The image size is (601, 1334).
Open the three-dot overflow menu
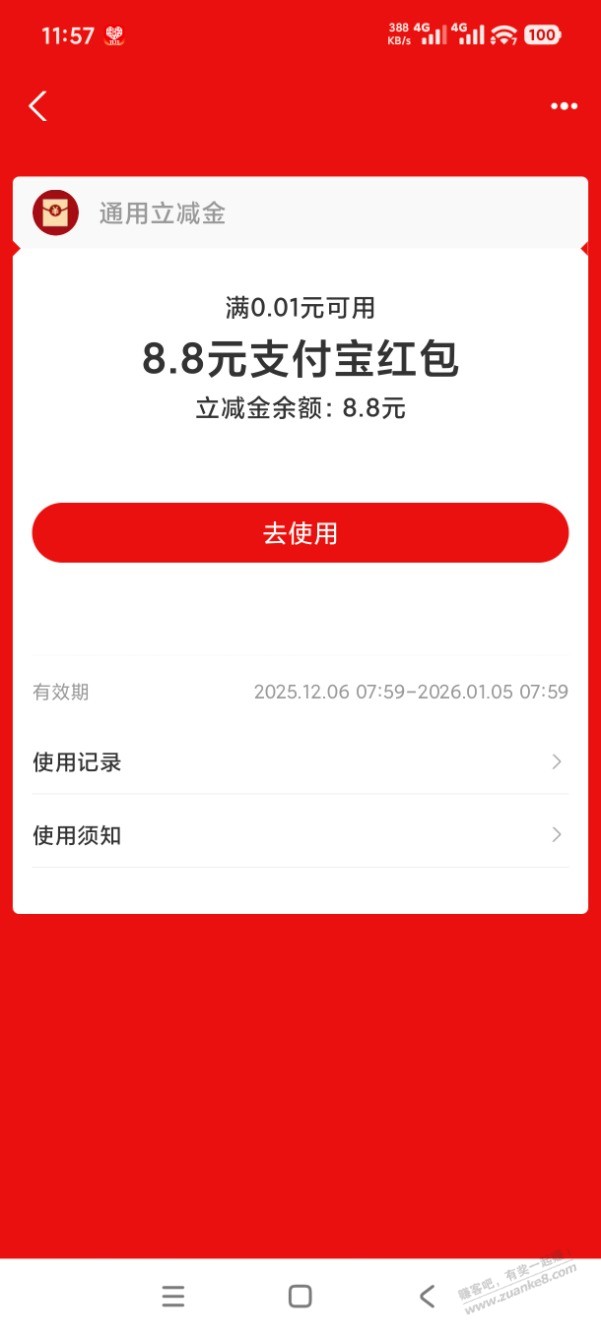click(x=564, y=107)
